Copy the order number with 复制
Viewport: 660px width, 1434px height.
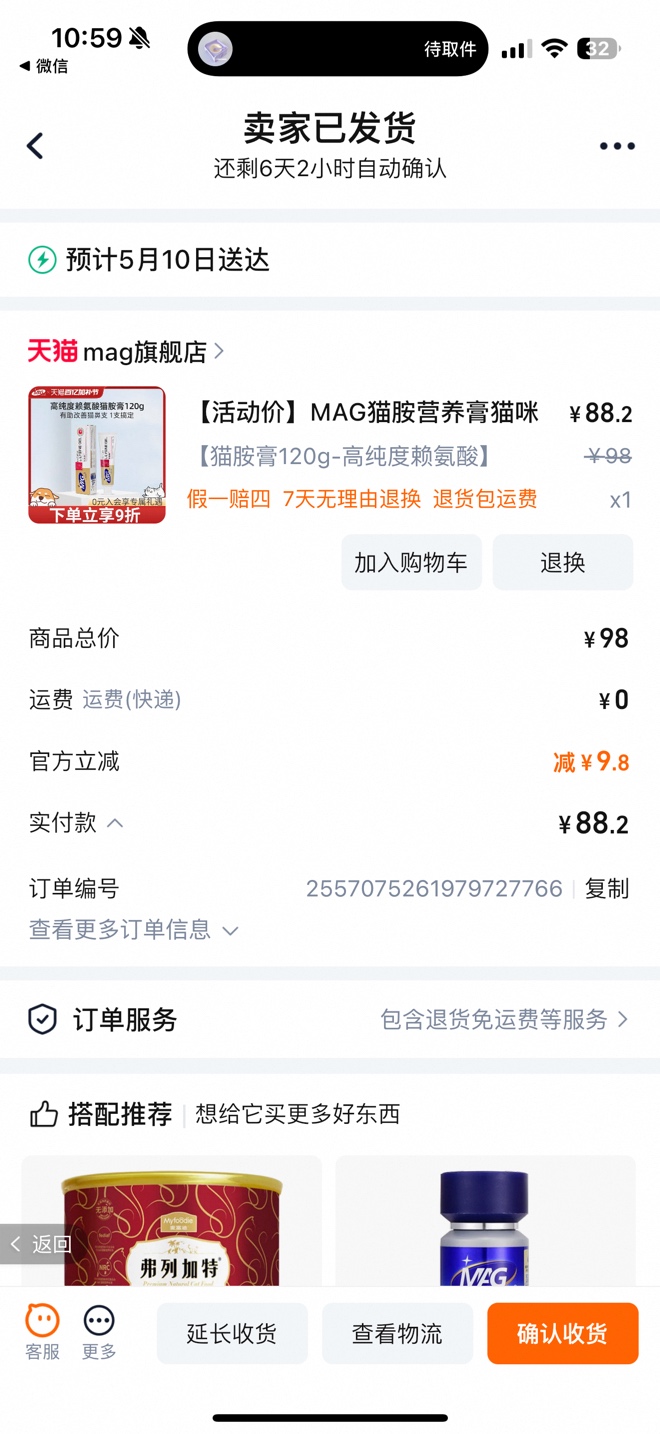606,888
